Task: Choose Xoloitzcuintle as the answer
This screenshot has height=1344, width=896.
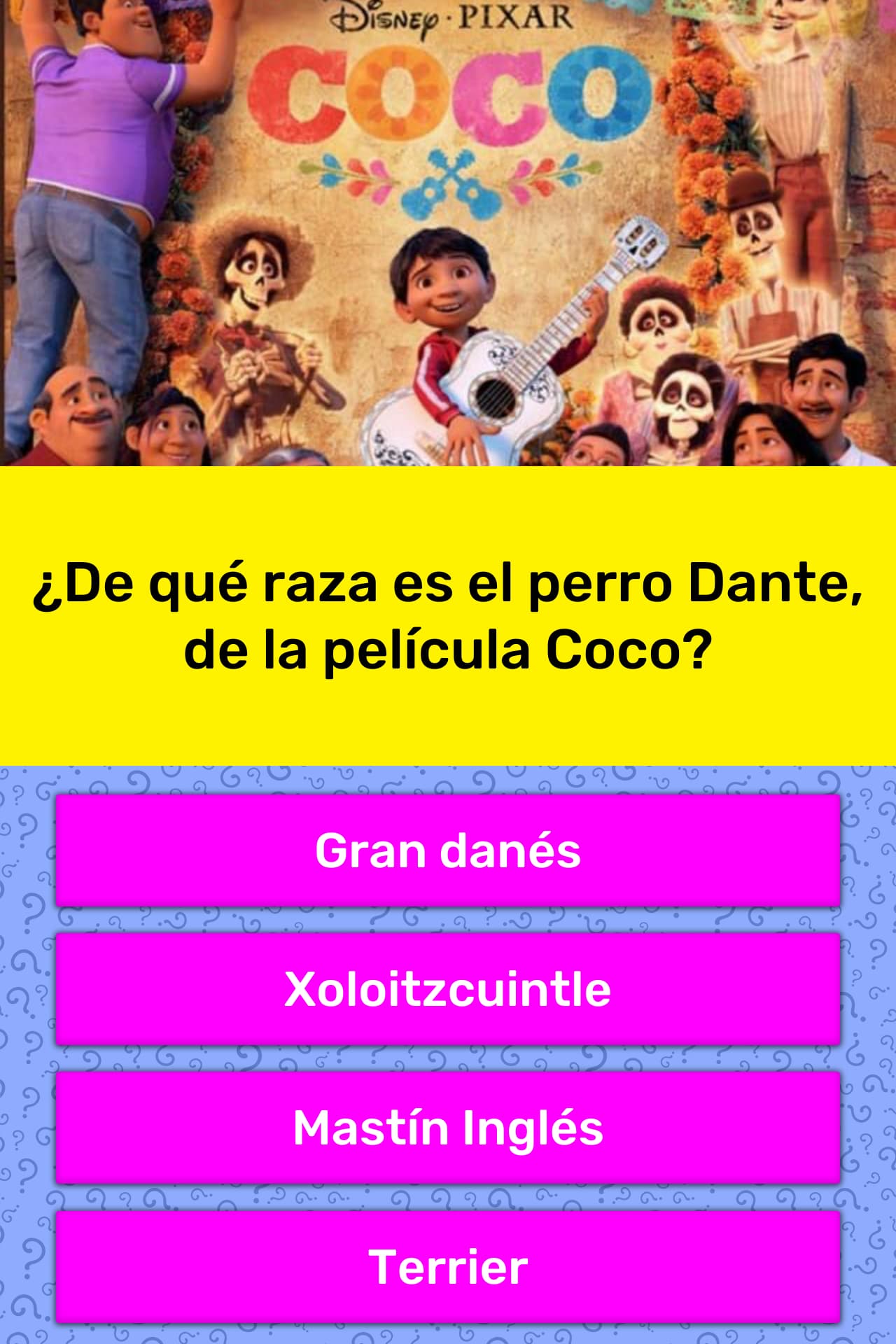Action: click(x=448, y=989)
